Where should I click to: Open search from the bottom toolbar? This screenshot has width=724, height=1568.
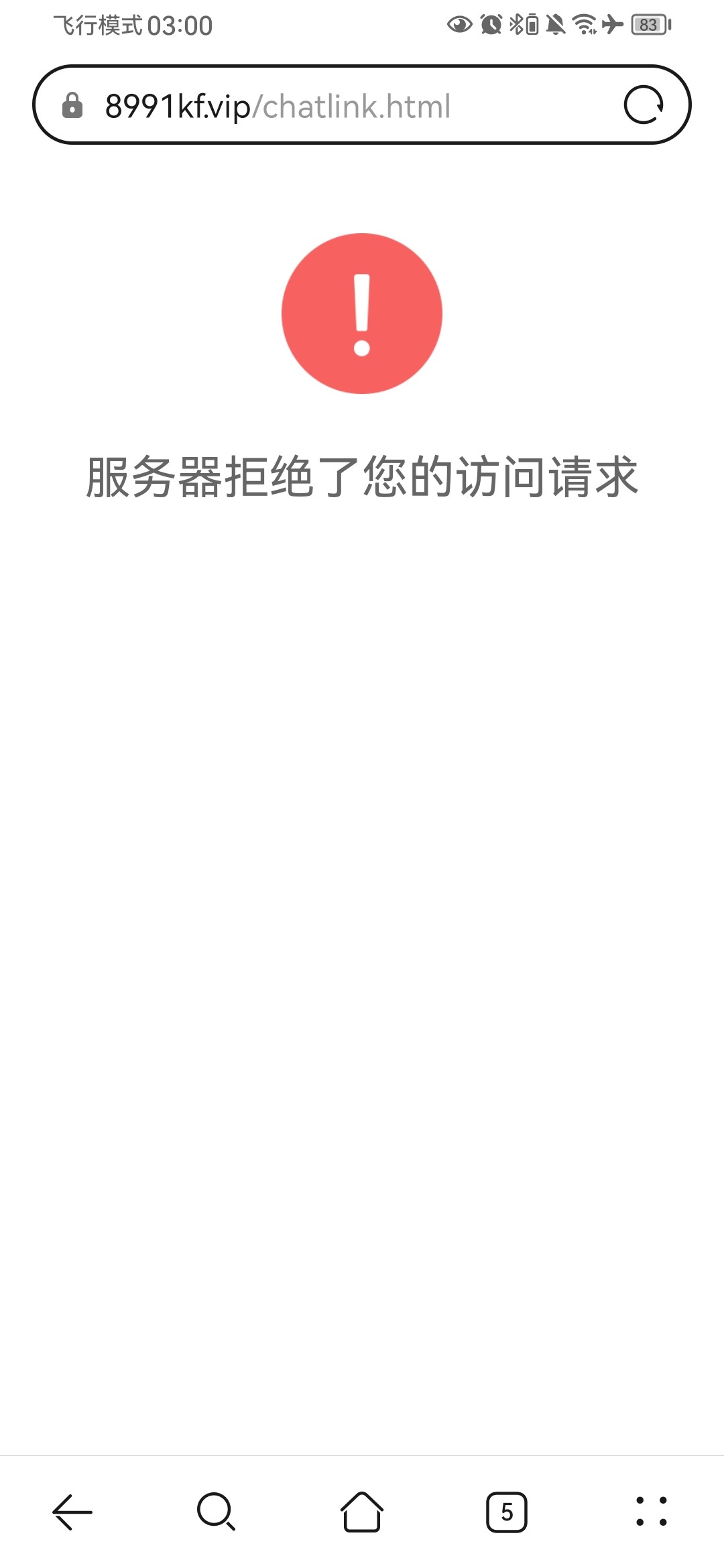(x=217, y=1512)
